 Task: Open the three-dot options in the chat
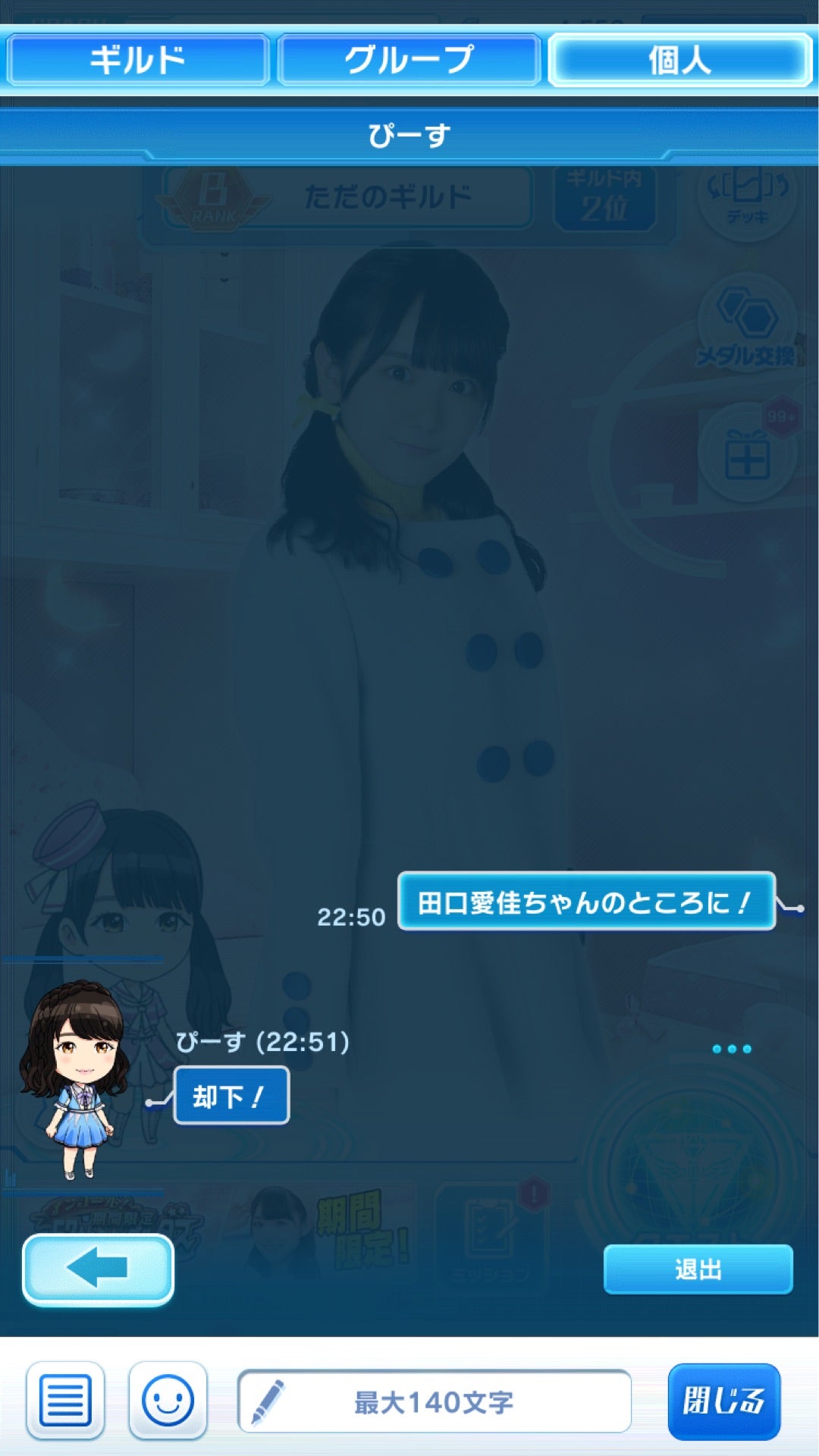(732, 1050)
